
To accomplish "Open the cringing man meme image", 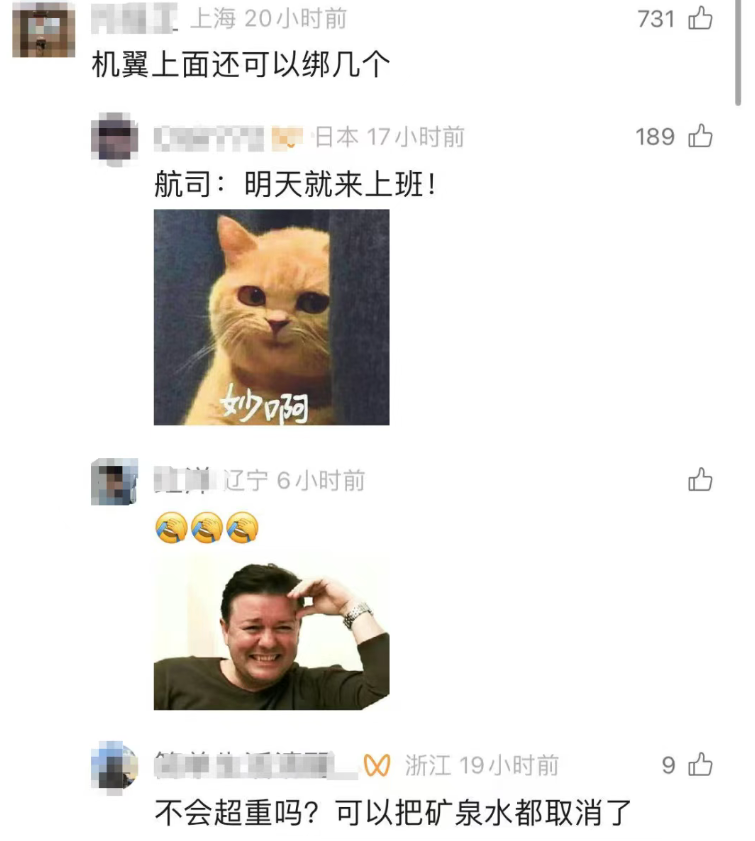I will [x=271, y=633].
